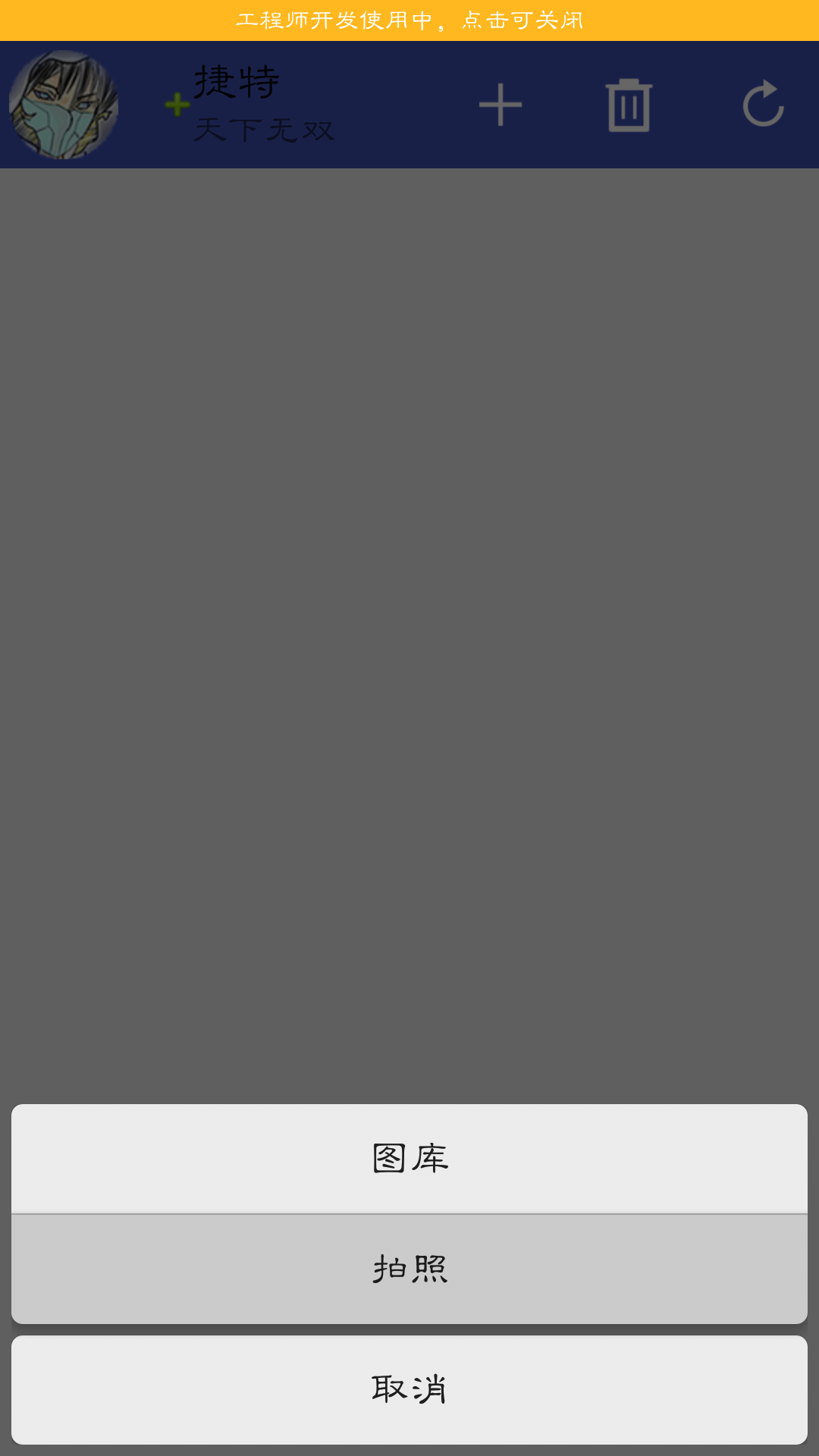Image resolution: width=819 pixels, height=1456 pixels.
Task: Choose 图库 to pick from gallery
Action: pos(409,1159)
